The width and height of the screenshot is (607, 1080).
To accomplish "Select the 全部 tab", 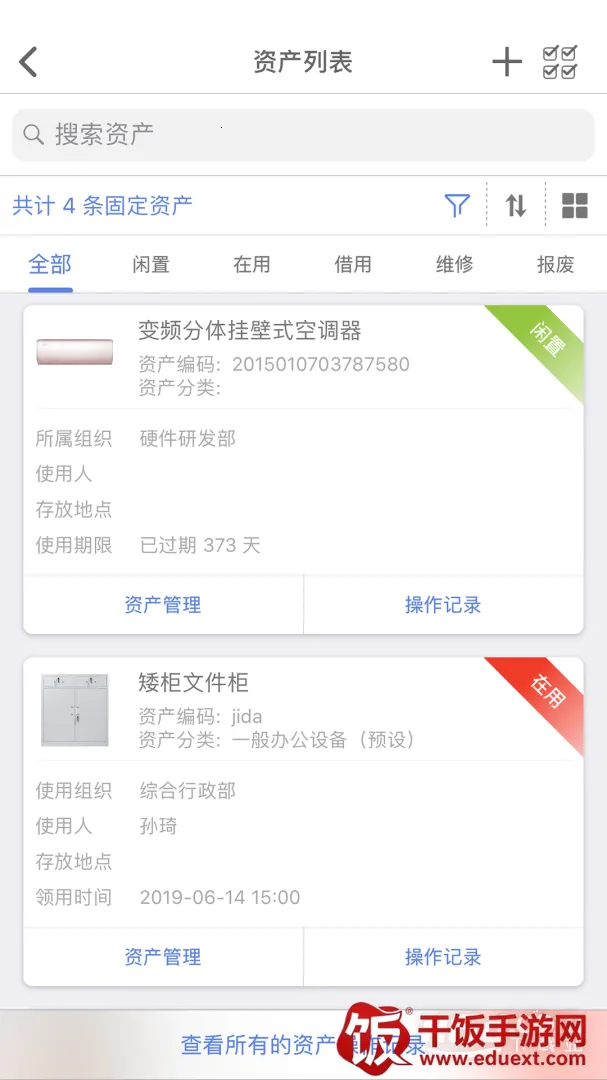I will click(50, 264).
